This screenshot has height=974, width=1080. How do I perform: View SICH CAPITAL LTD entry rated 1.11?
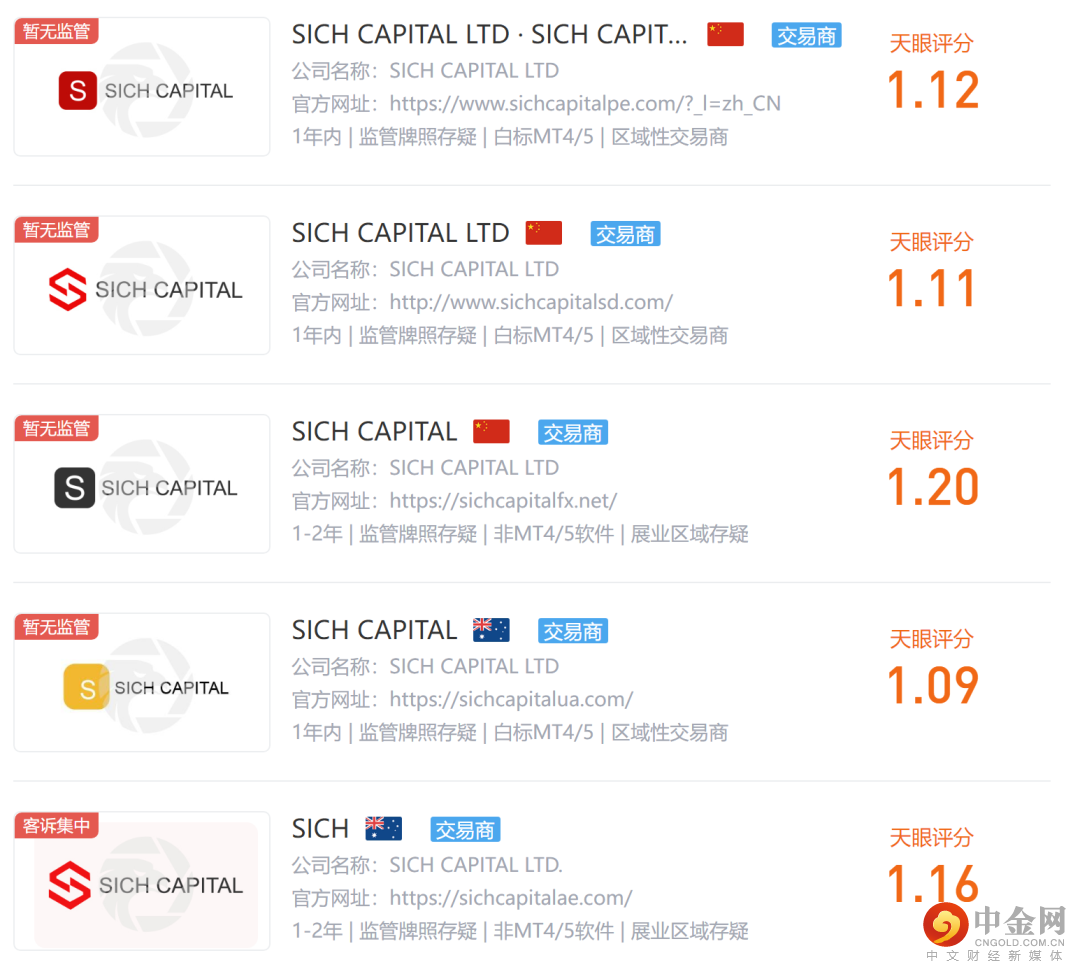pos(400,233)
